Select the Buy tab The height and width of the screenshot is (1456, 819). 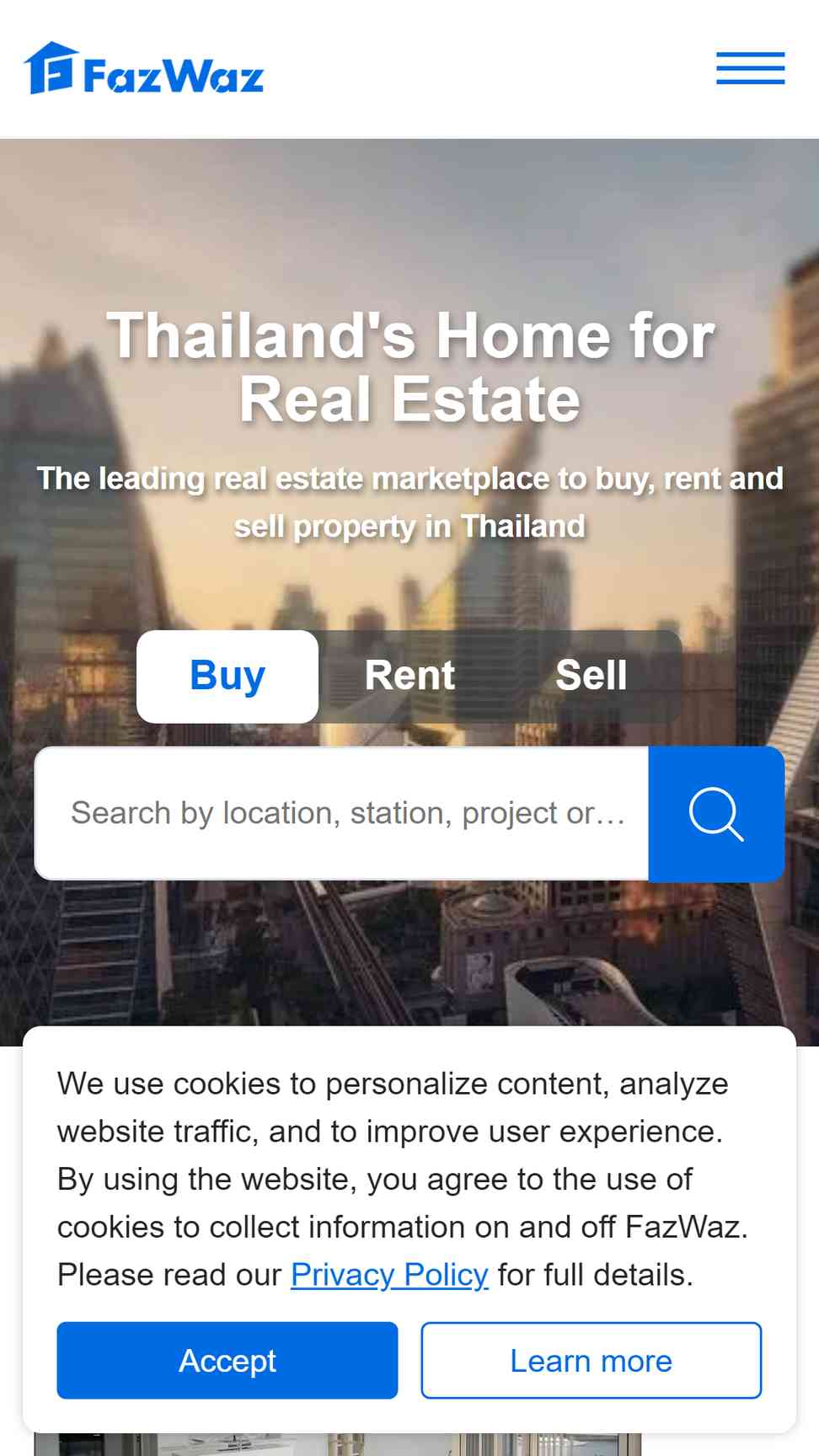point(227,676)
